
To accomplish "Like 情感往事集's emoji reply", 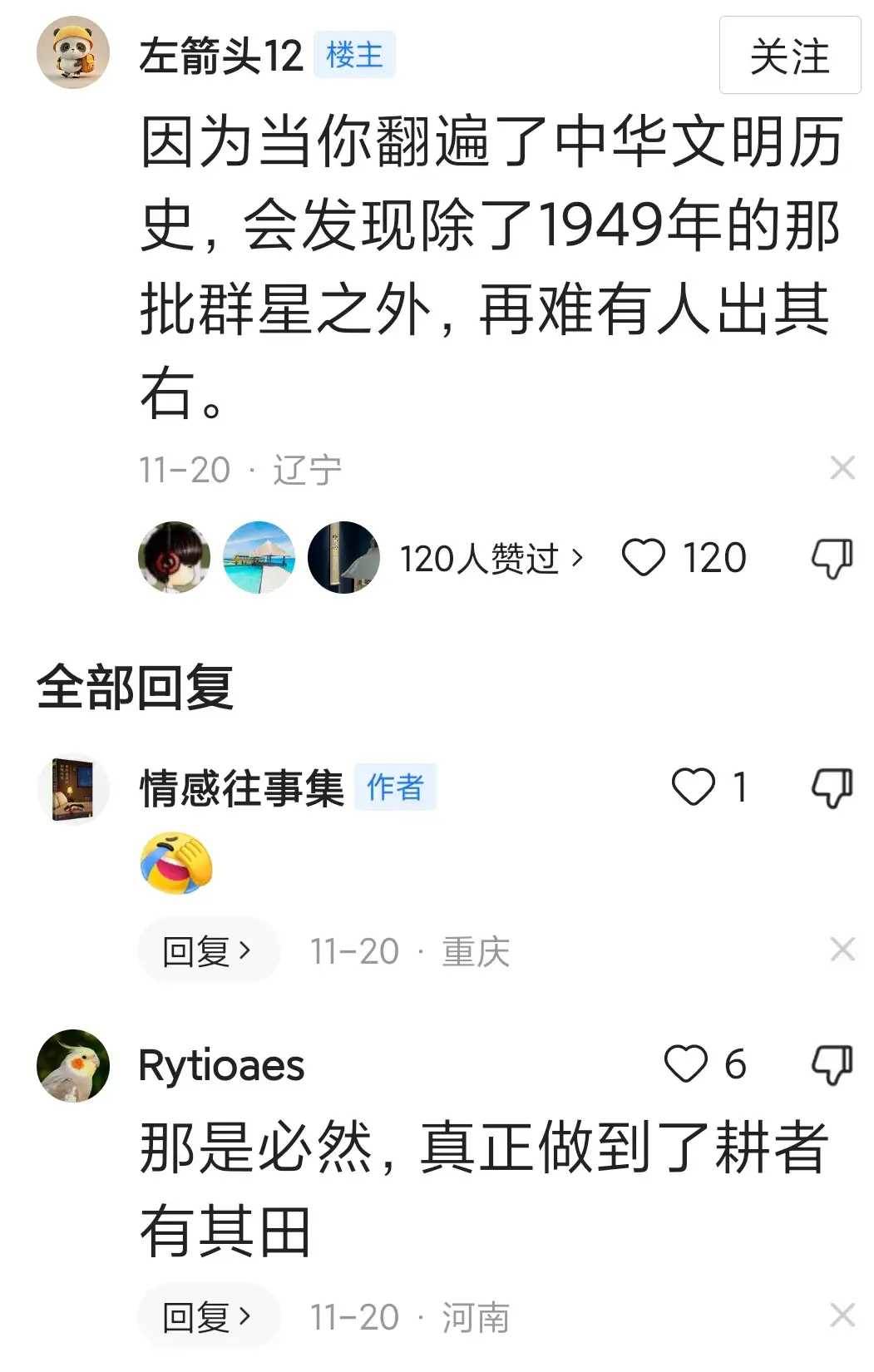I will 693,787.
